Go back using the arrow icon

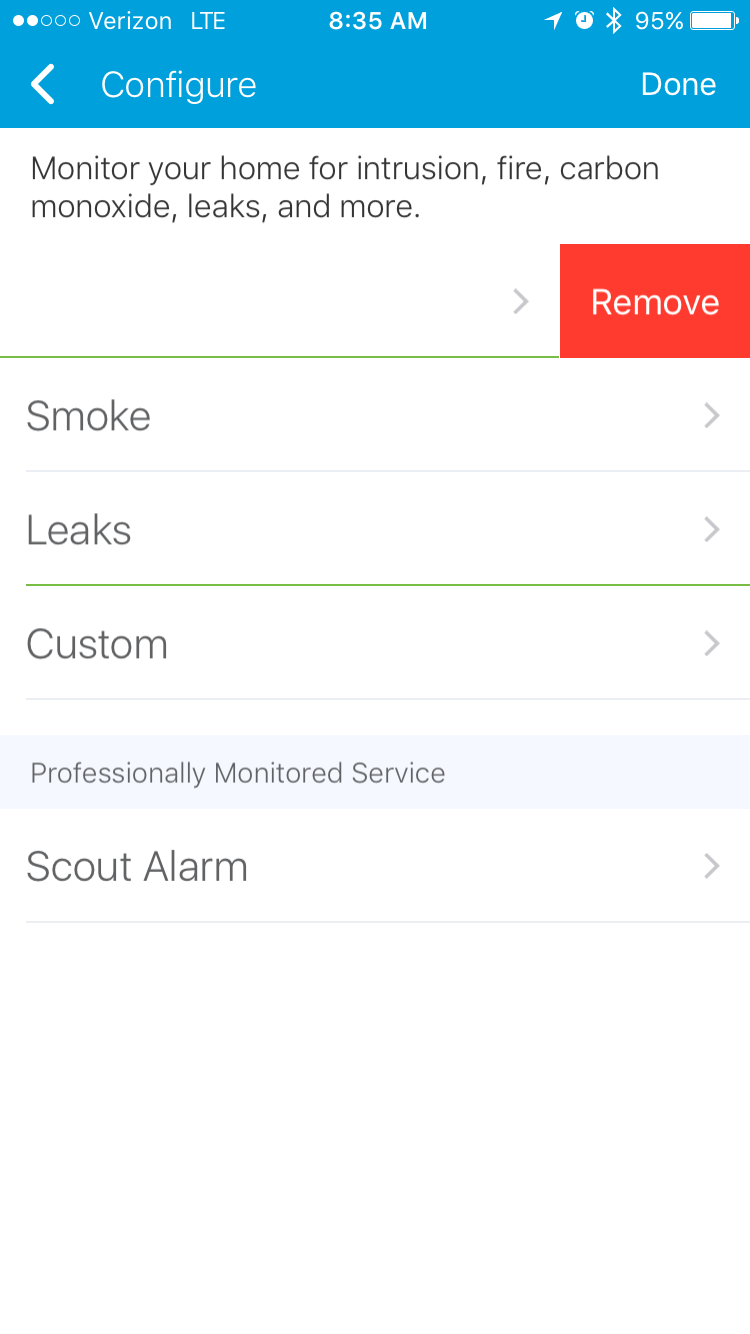pos(43,85)
